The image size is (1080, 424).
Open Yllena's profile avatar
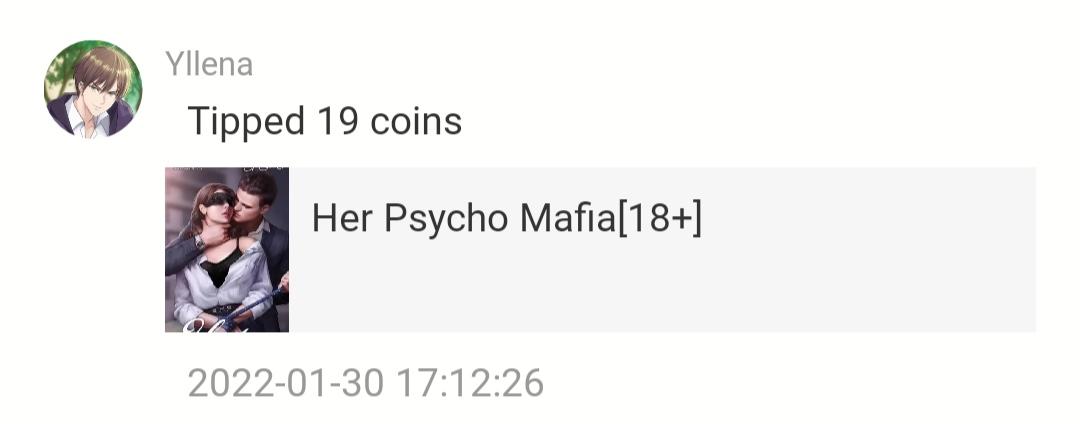click(92, 89)
